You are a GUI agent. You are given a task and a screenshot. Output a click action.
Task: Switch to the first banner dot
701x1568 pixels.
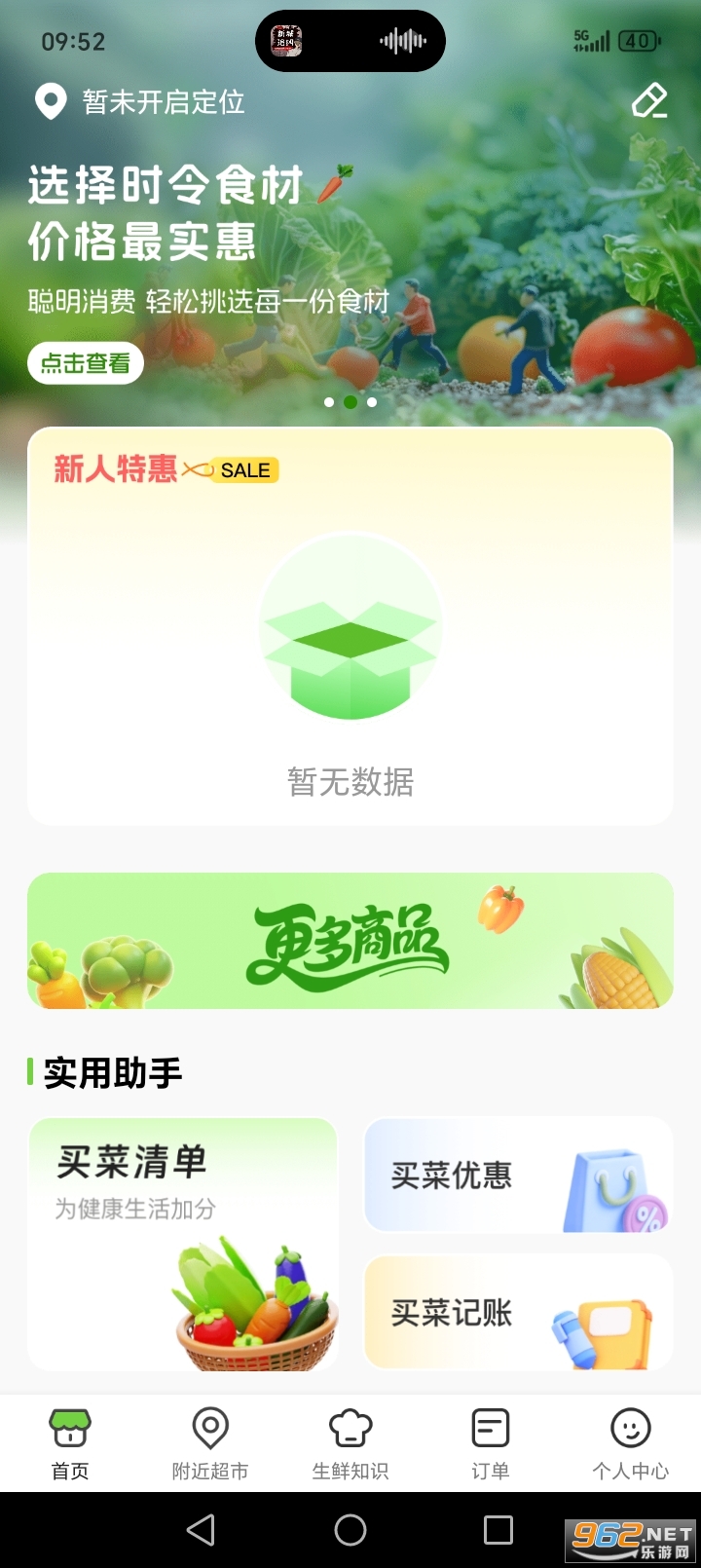coord(331,401)
